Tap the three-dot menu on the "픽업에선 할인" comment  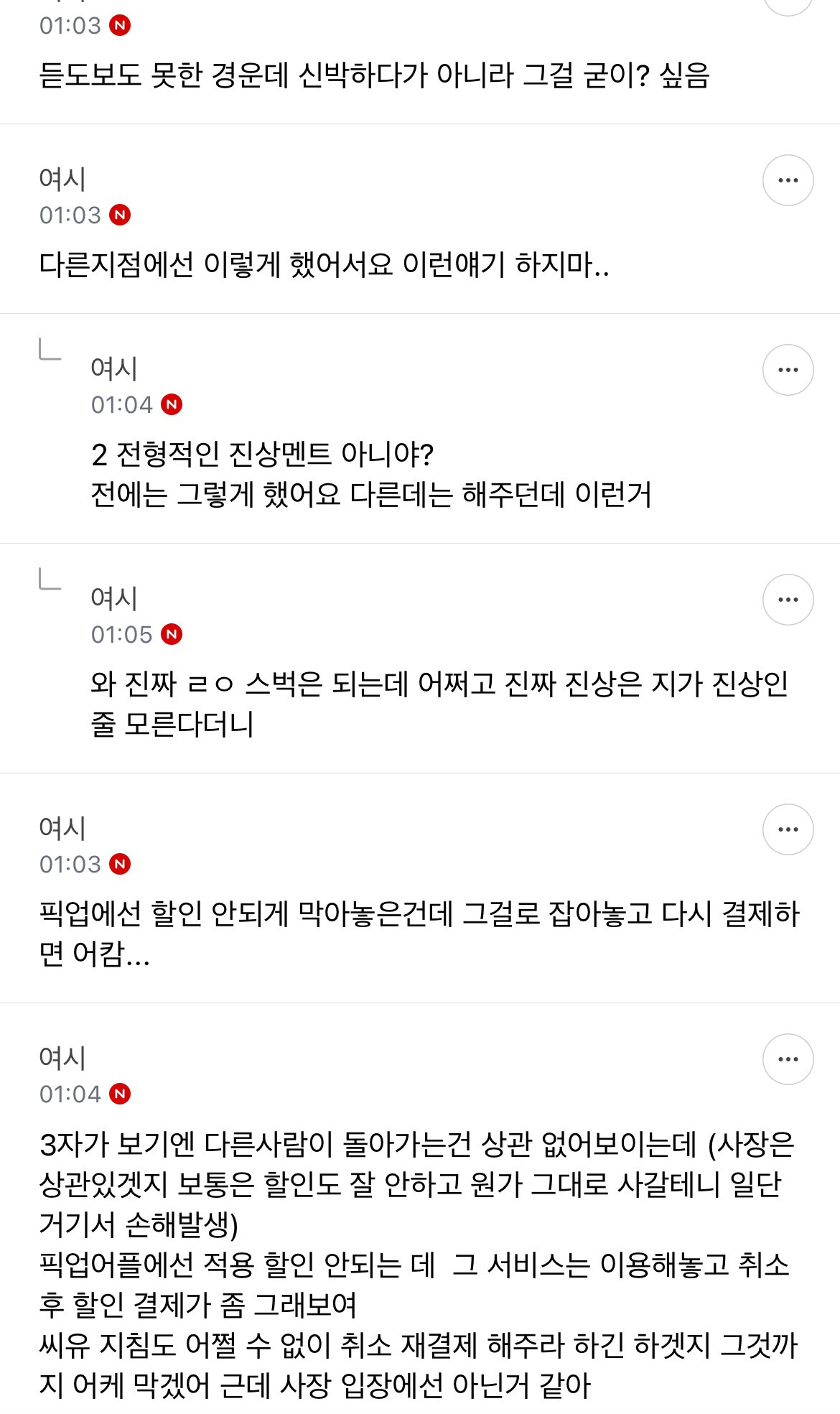pyautogui.click(x=788, y=829)
